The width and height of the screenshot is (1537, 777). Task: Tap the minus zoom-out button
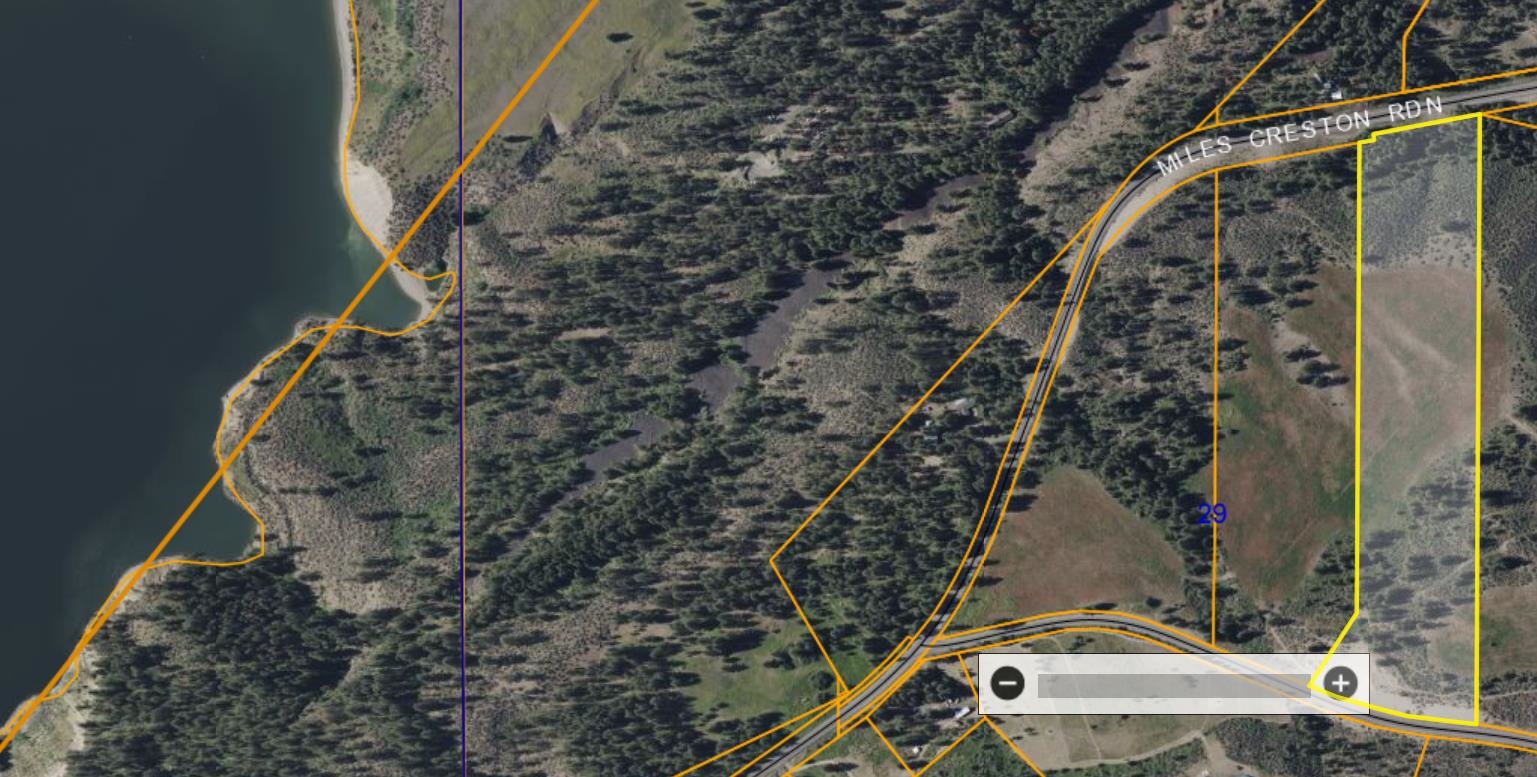tap(1008, 683)
